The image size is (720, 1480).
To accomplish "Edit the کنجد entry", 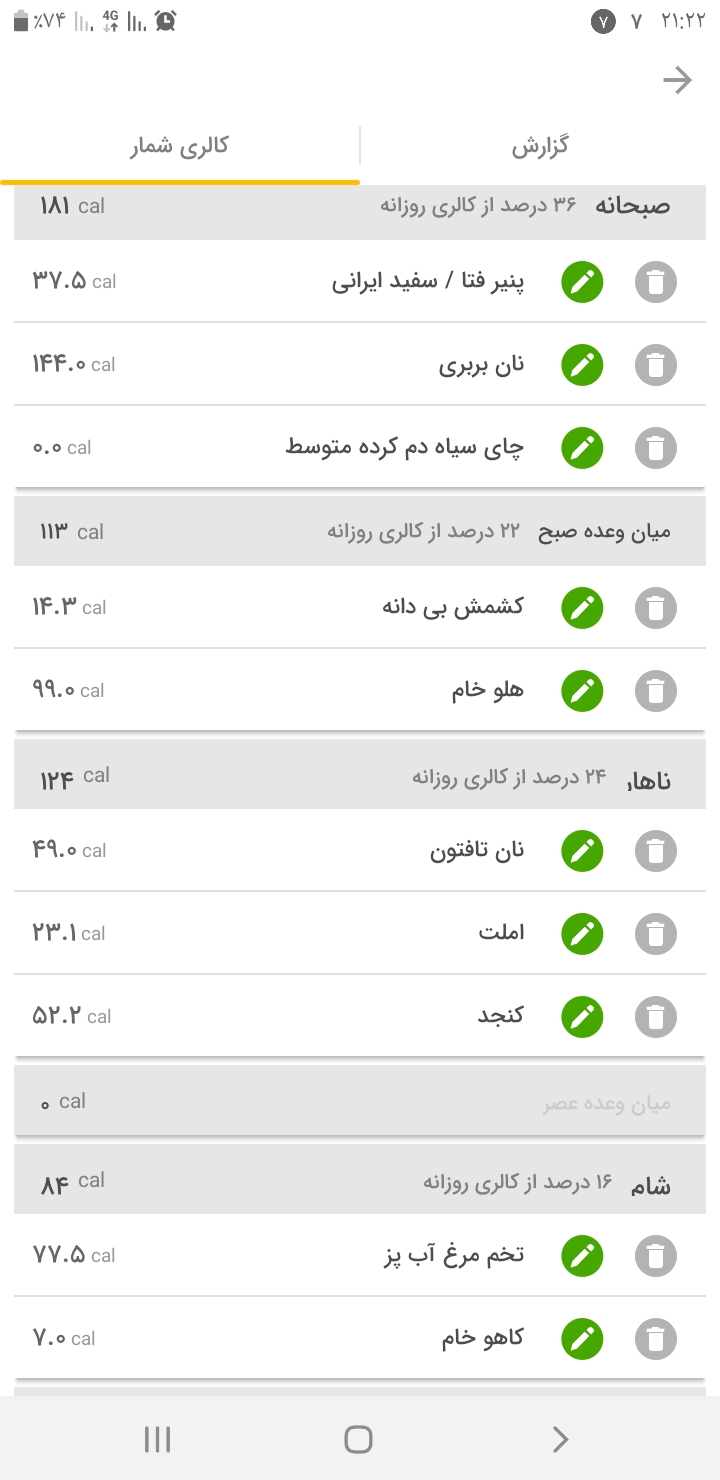I will click(x=582, y=1017).
